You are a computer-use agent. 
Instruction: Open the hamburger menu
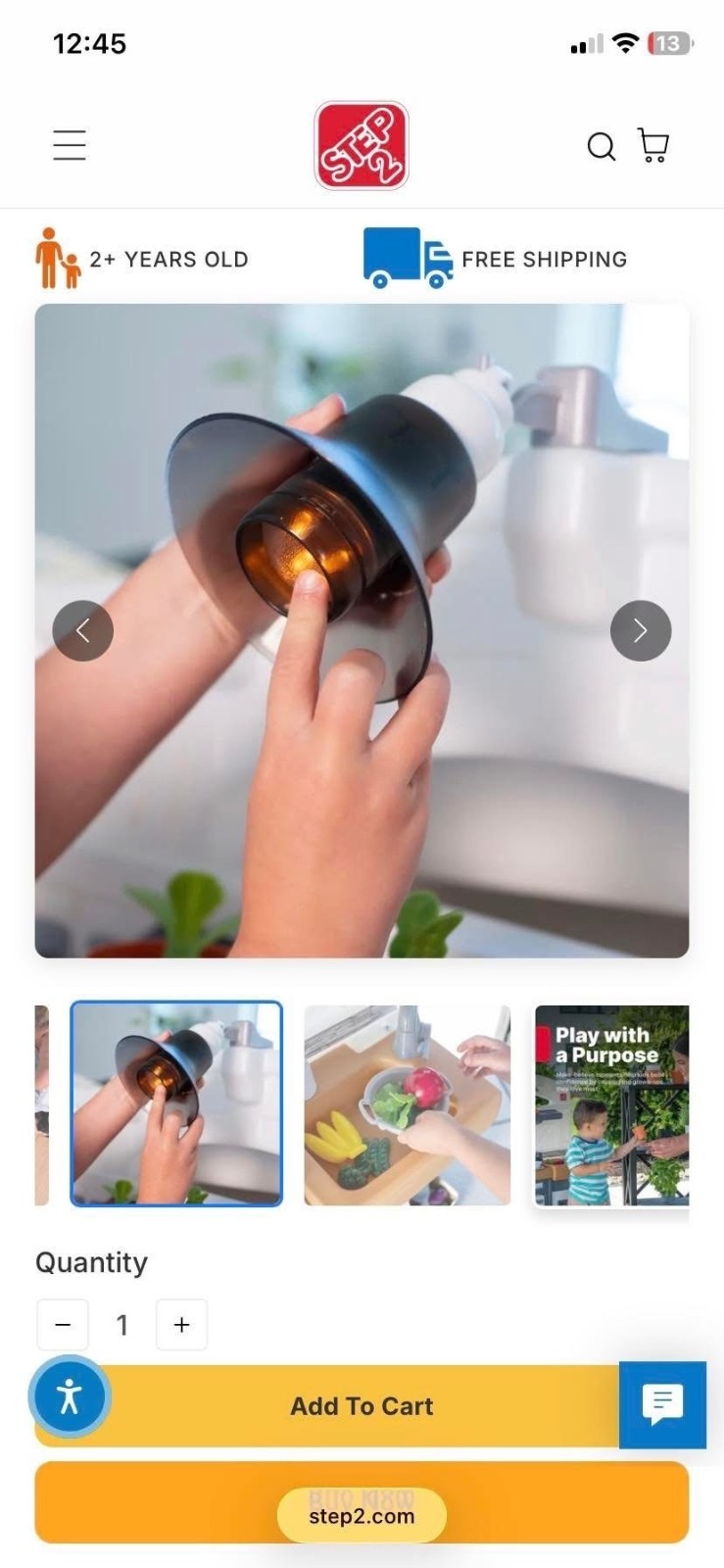pyautogui.click(x=70, y=145)
